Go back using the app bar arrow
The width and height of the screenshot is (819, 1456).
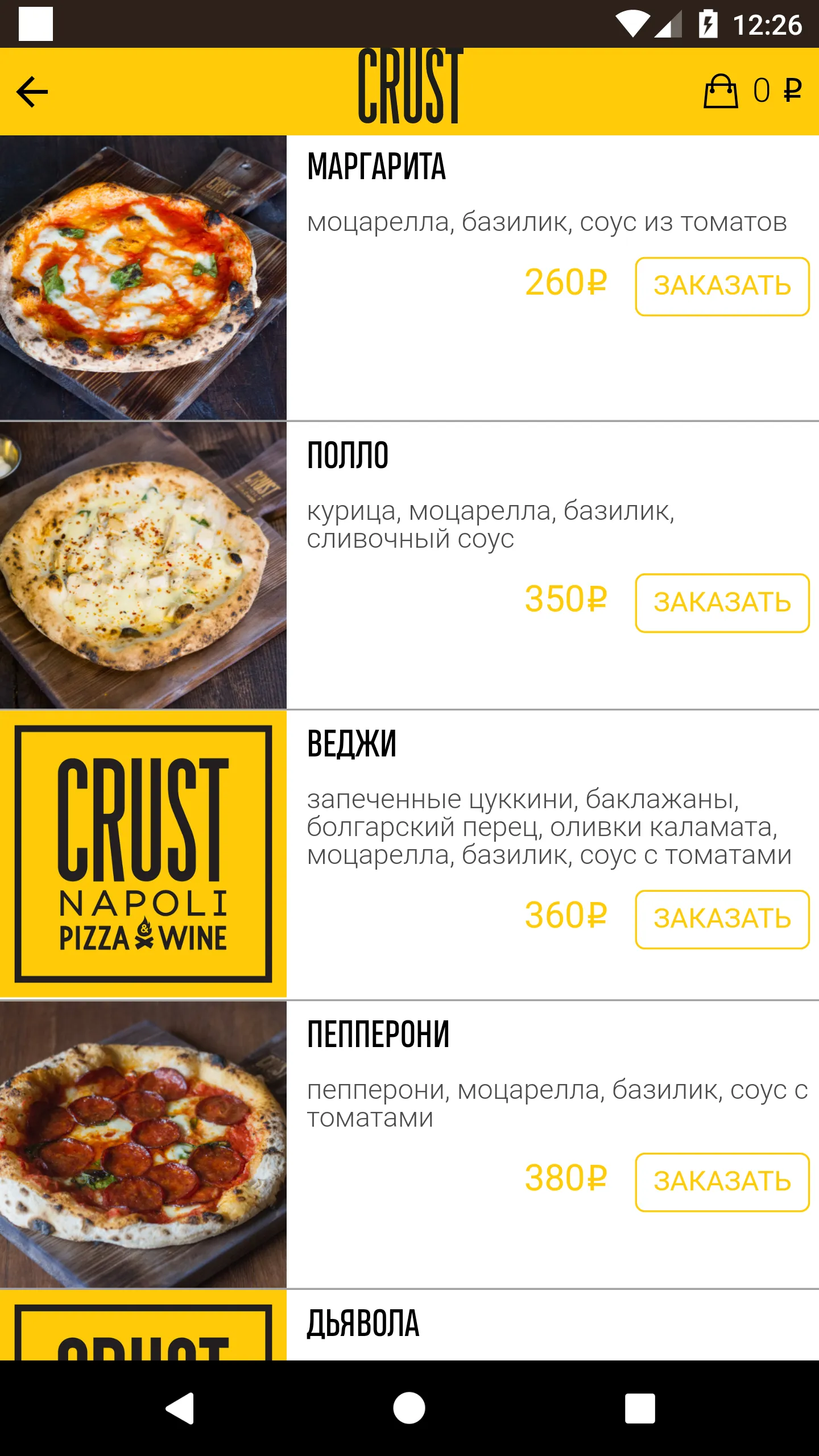coord(32,92)
